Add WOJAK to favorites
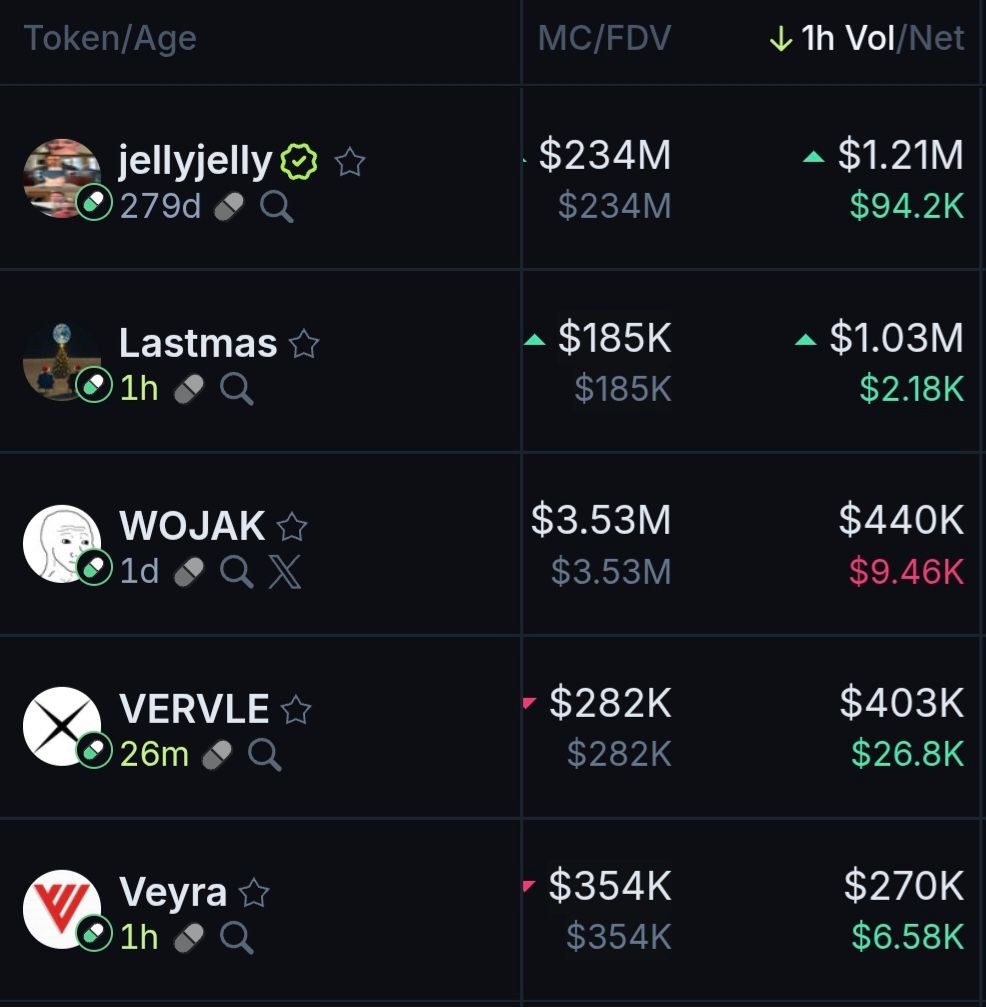986x1007 pixels. click(291, 527)
